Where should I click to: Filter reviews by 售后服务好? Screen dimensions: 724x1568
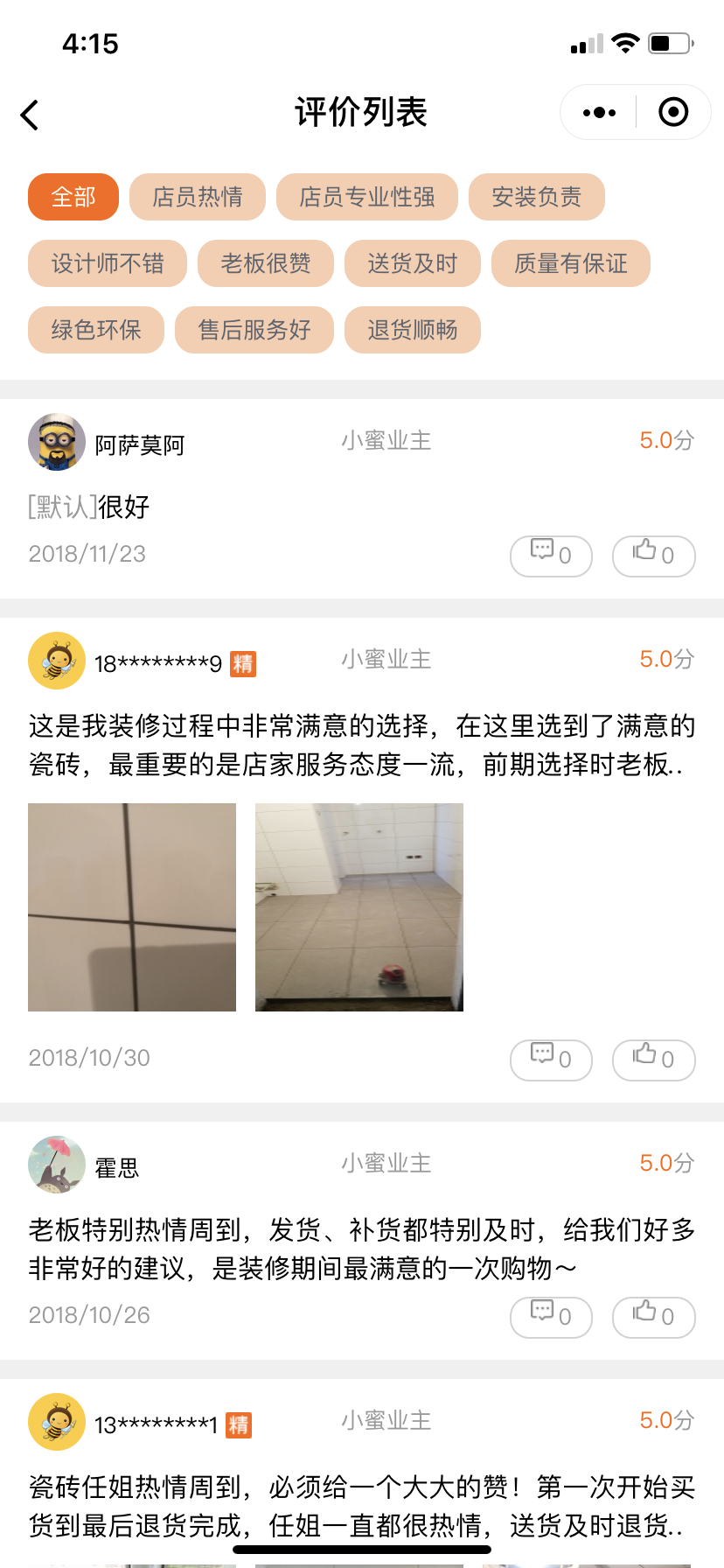[x=254, y=330]
